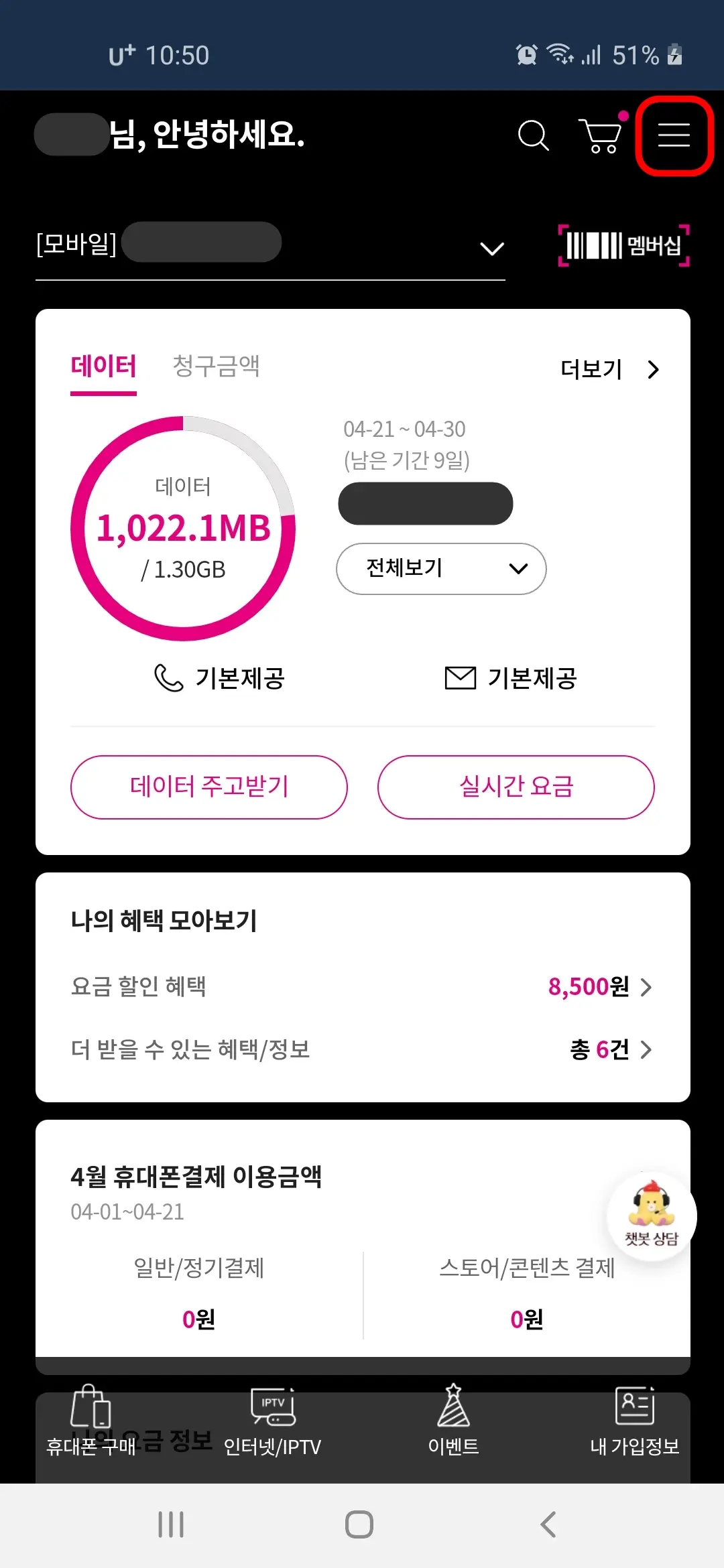Open 휴대폰 구매 in bottom navigation

[x=91, y=1424]
